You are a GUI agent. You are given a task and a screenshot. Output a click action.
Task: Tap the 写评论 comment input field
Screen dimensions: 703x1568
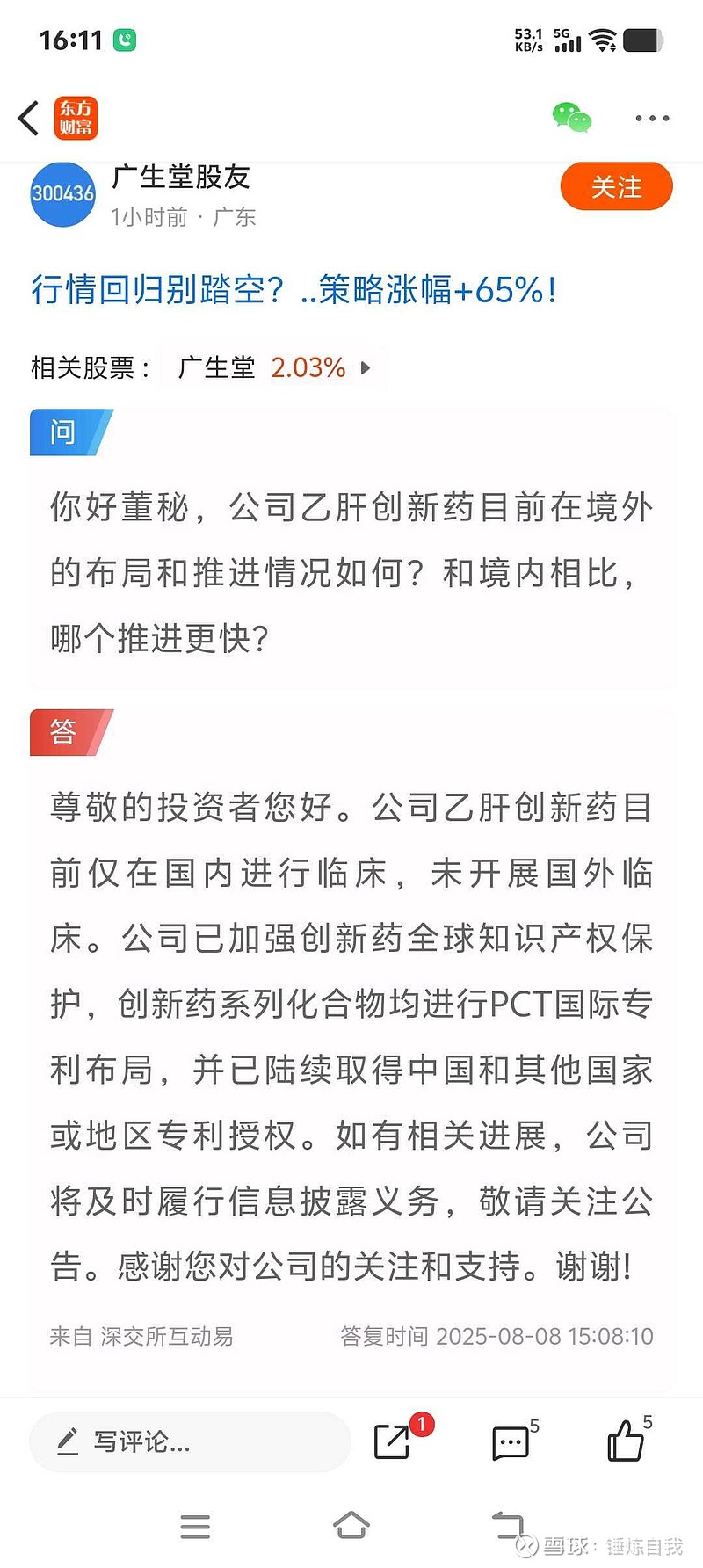190,1442
